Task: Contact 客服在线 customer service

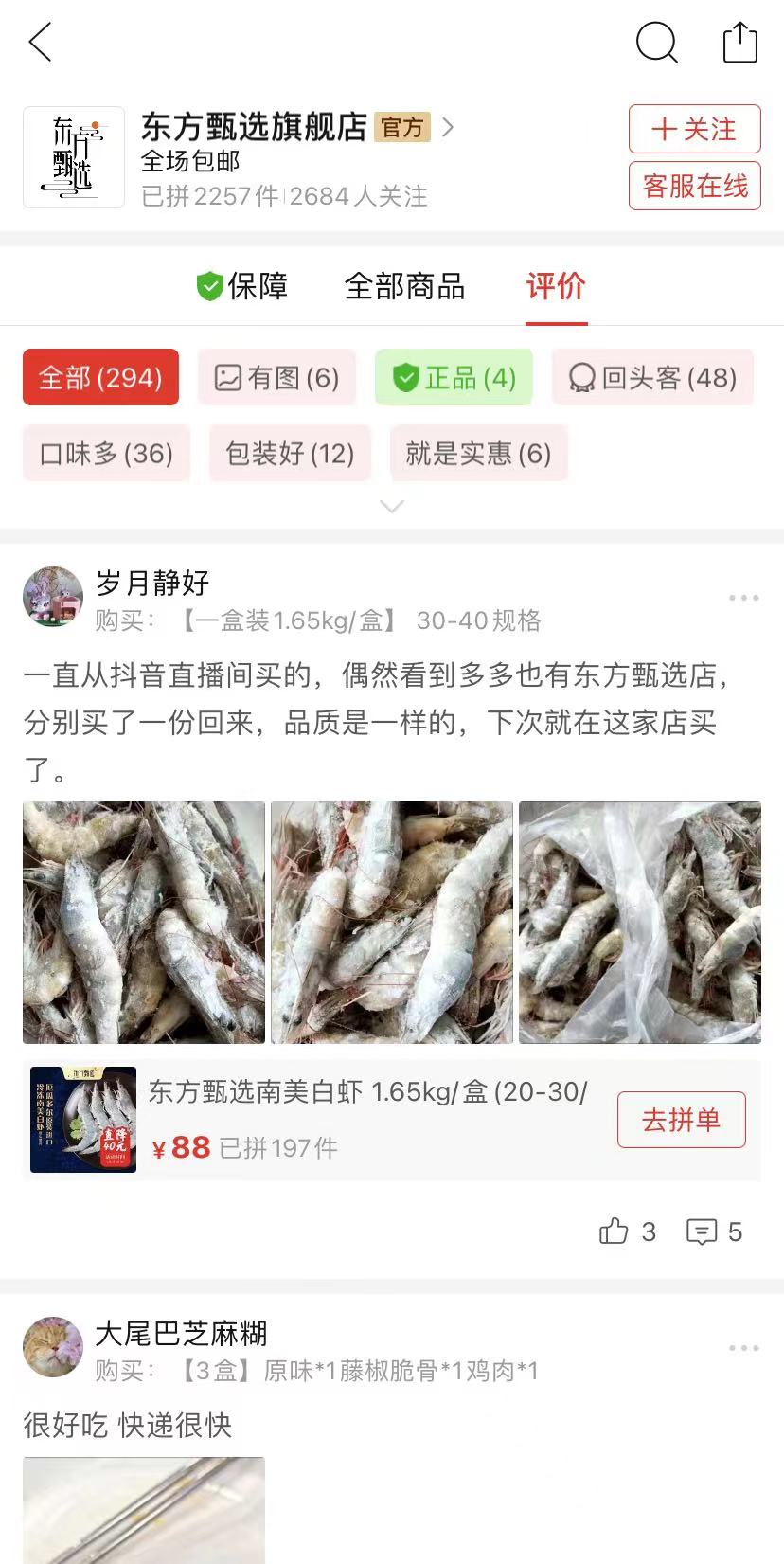Action: (x=694, y=186)
